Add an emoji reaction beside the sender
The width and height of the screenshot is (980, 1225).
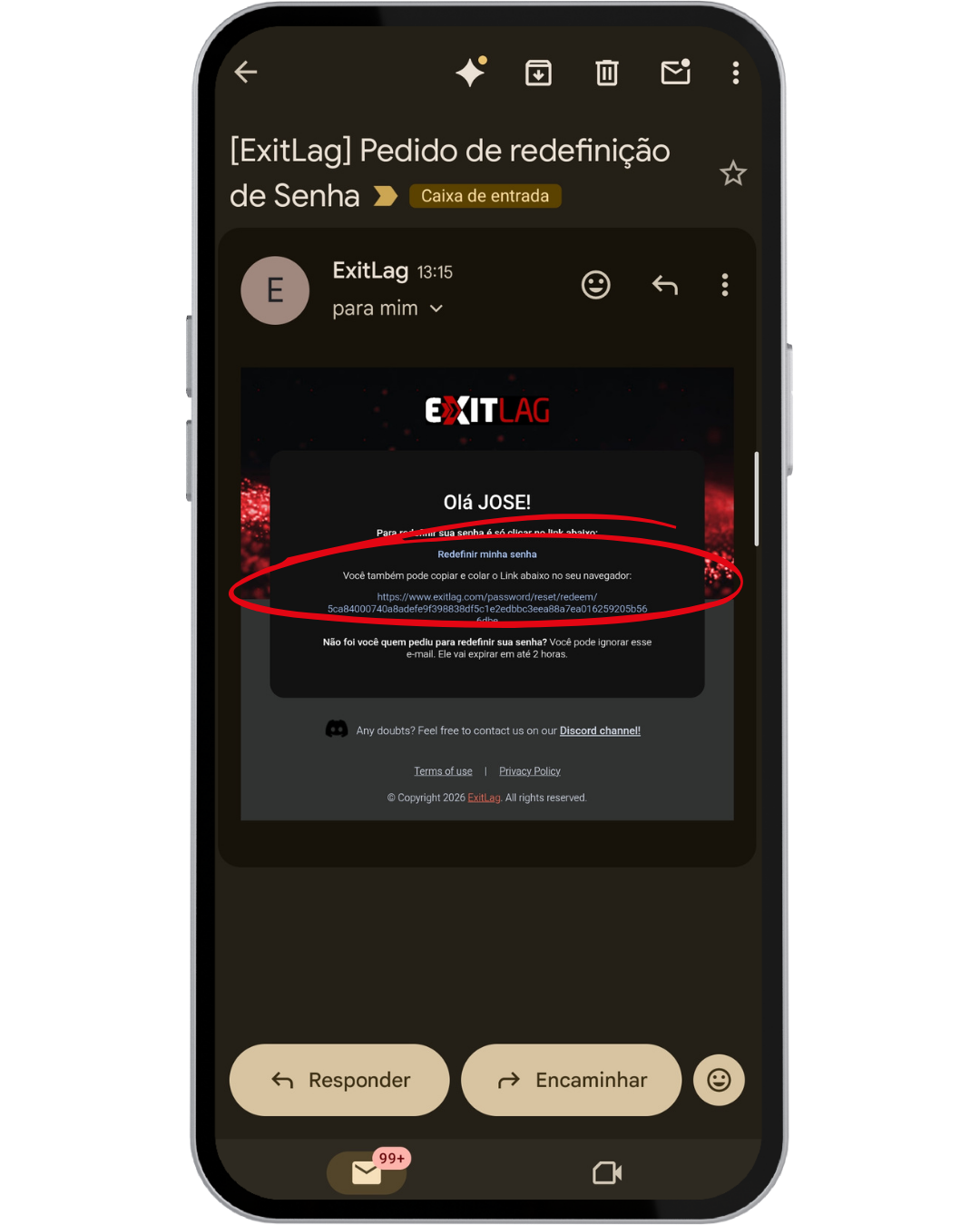pyautogui.click(x=596, y=285)
